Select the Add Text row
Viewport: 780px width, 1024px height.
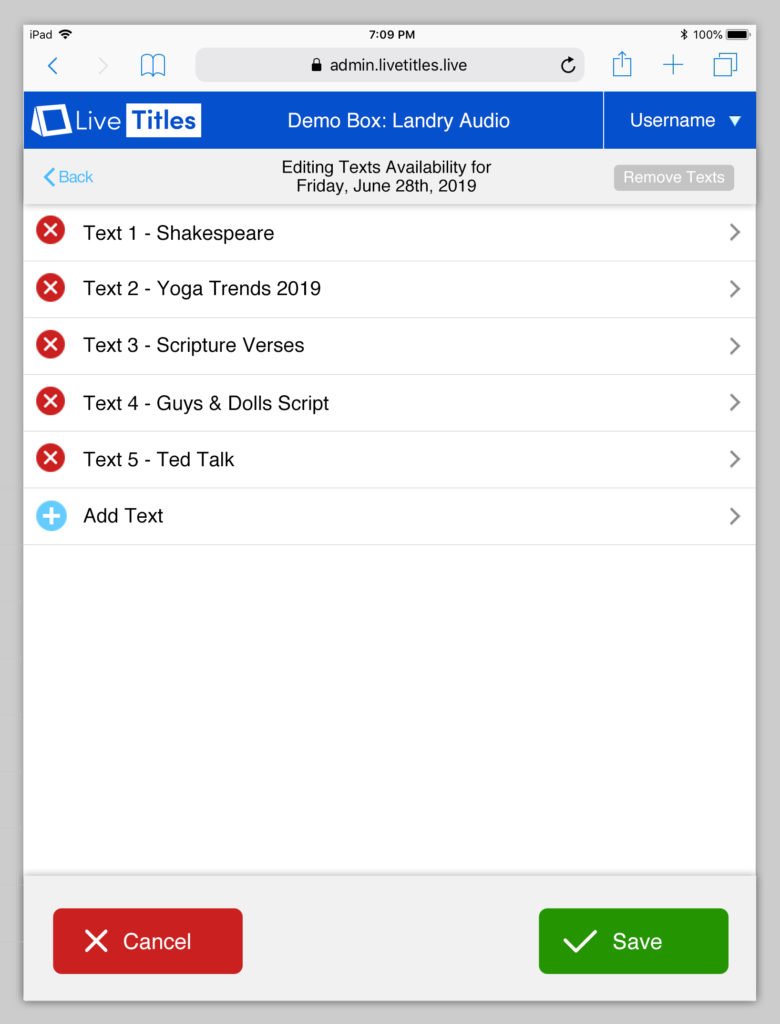click(390, 516)
